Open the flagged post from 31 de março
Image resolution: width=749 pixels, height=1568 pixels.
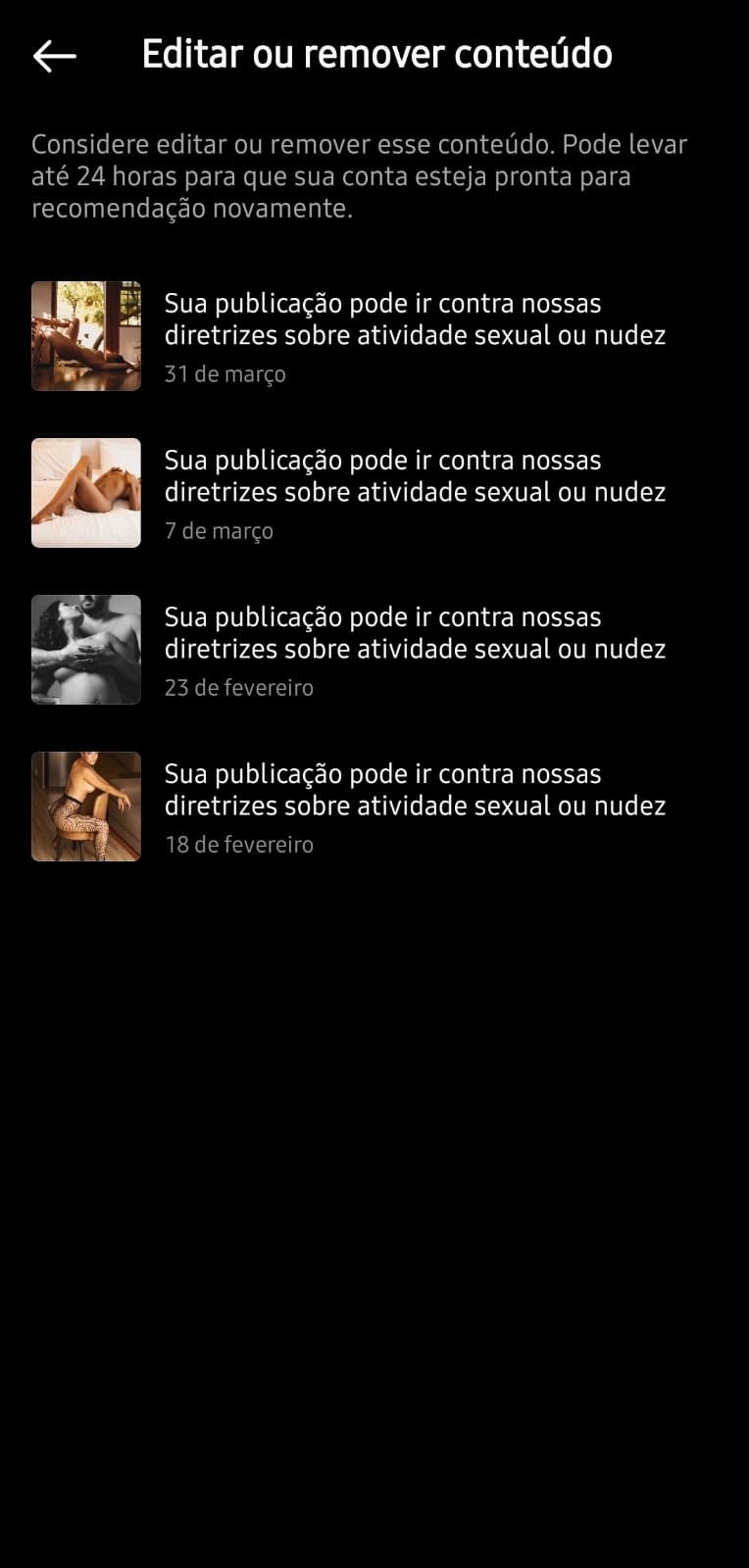click(x=374, y=336)
